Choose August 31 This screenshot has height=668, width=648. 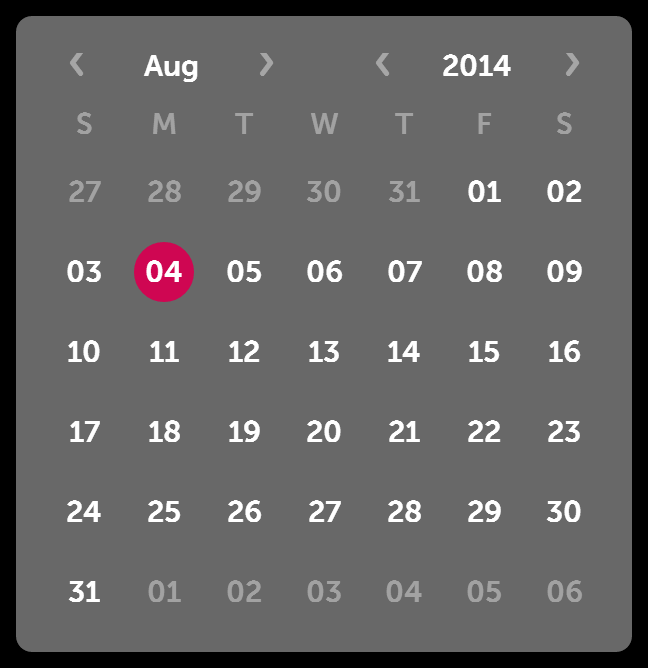(84, 591)
